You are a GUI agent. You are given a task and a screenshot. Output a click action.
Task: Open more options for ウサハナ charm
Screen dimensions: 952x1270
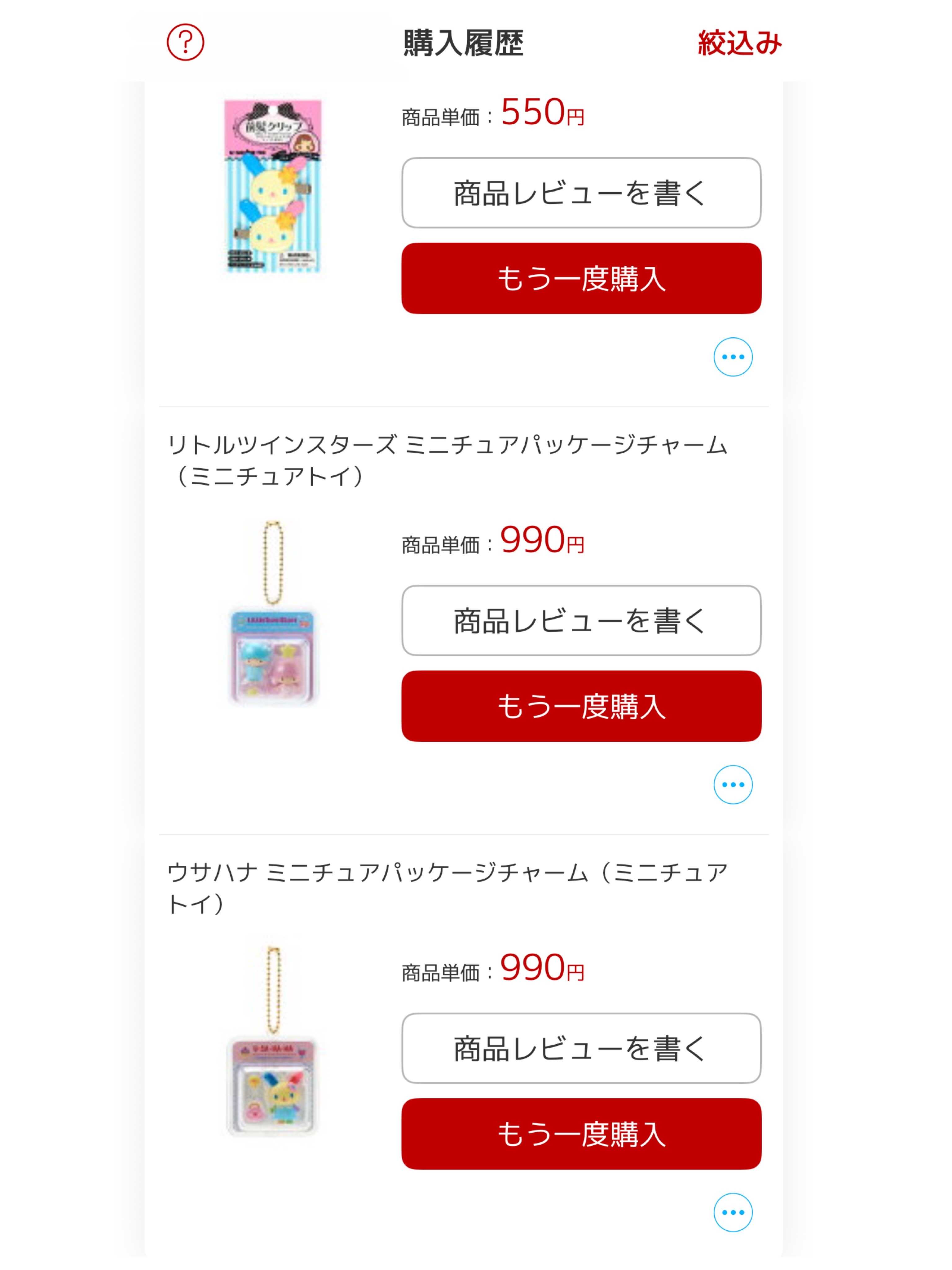tap(733, 1213)
